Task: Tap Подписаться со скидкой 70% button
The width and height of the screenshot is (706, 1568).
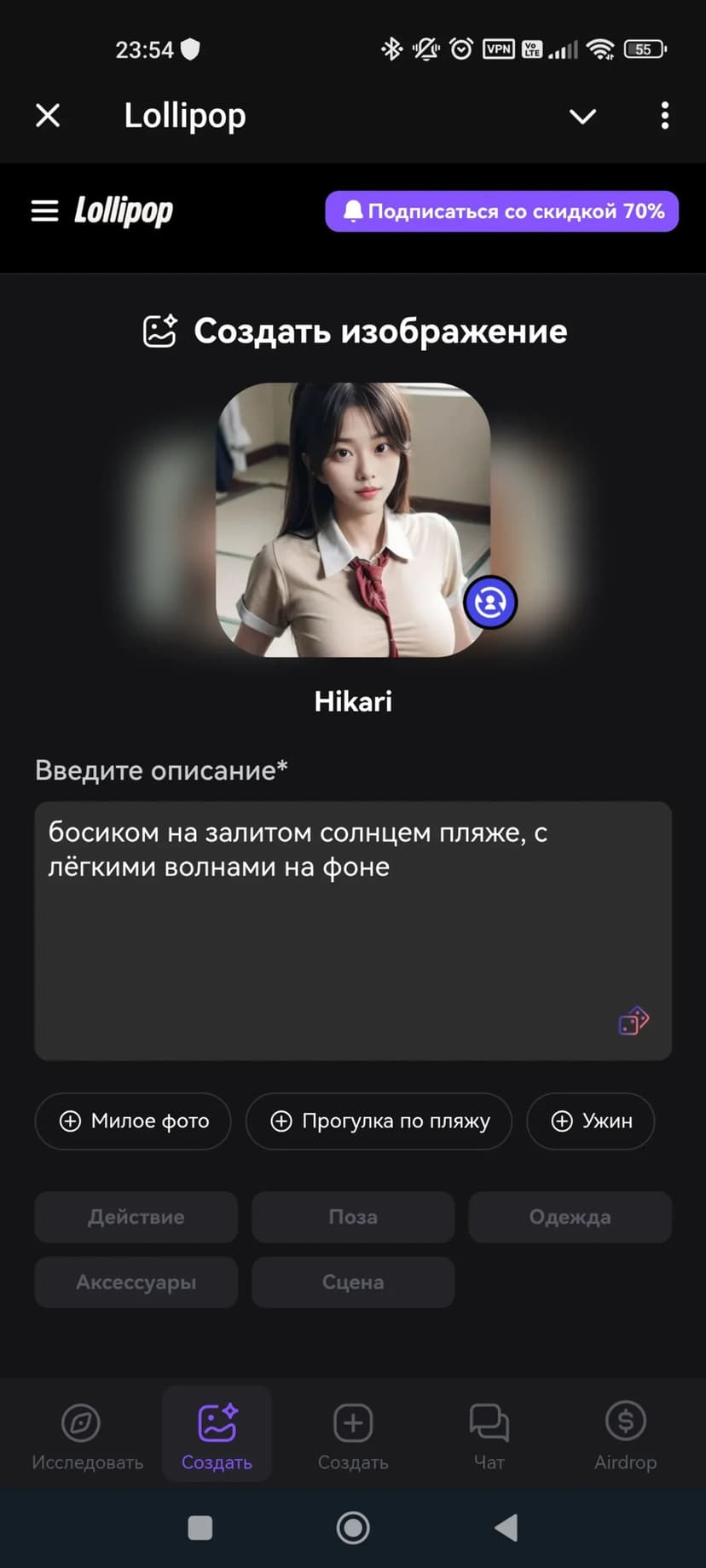Action: [501, 211]
